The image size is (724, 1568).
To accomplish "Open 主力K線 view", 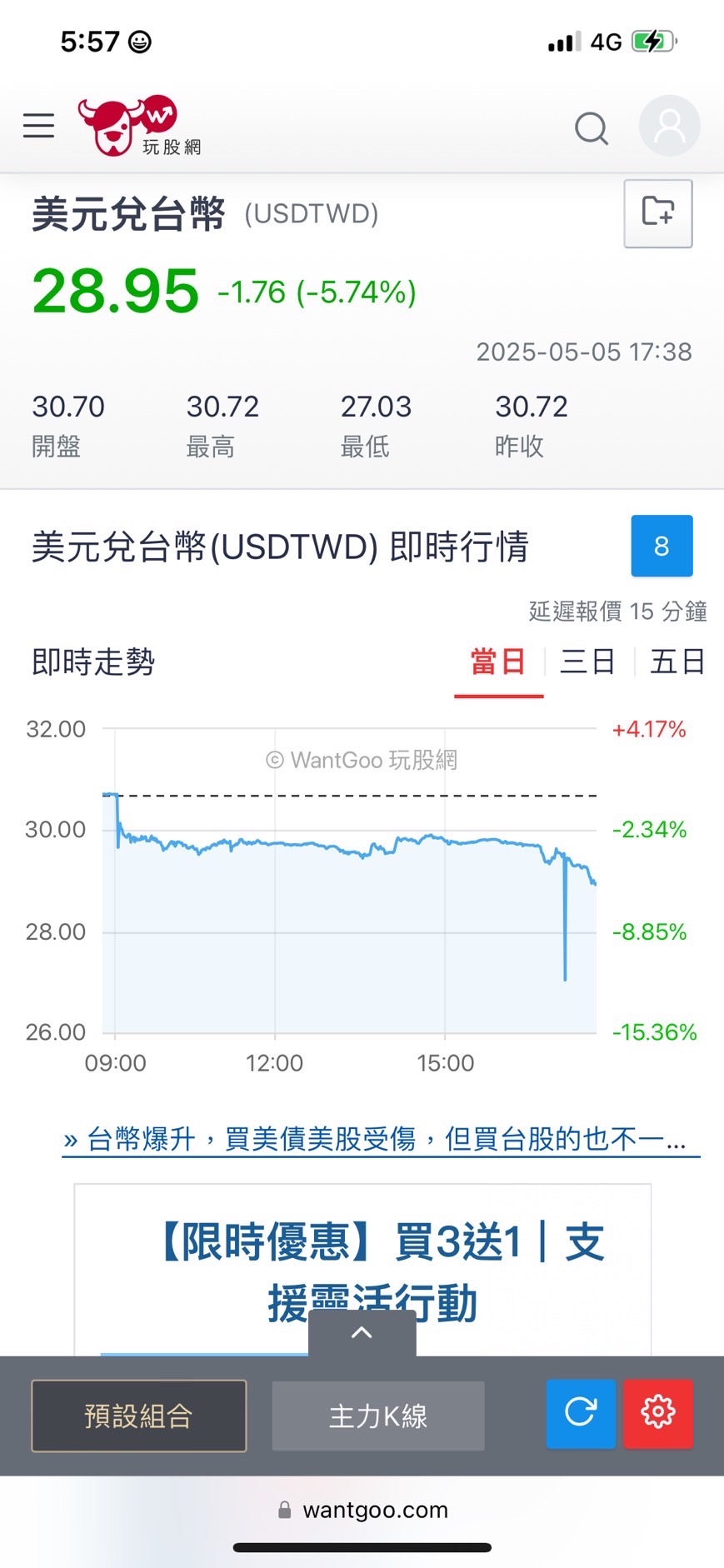I will (378, 1416).
